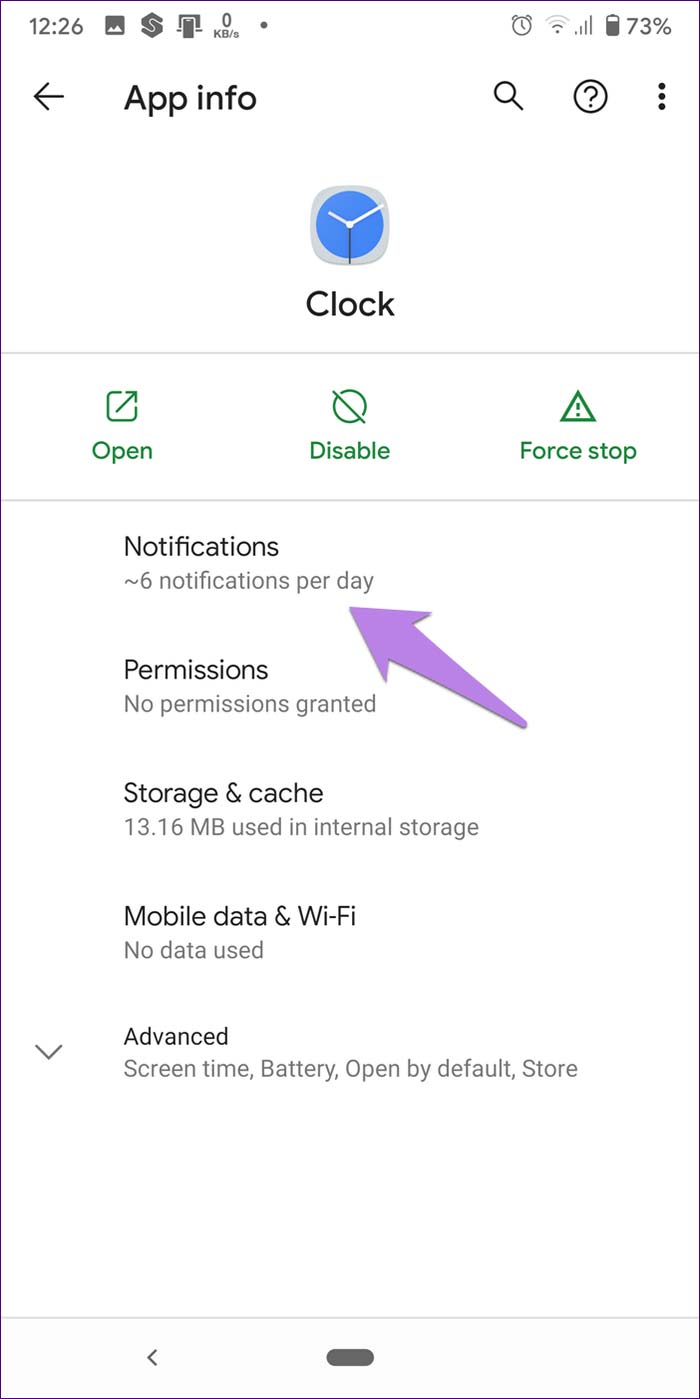Go back from App info

coord(48,97)
